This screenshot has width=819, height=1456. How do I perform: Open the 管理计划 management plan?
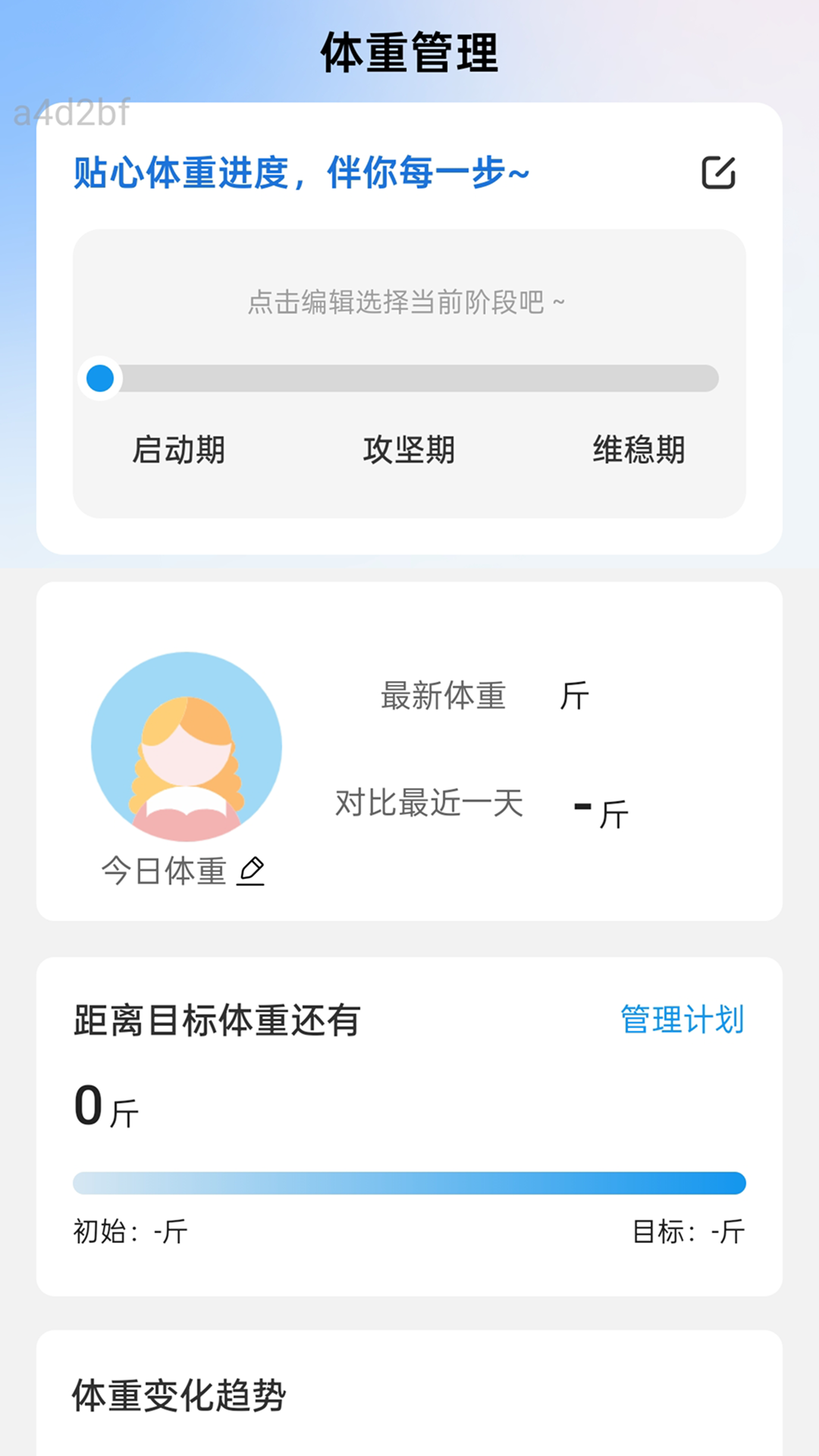681,1021
